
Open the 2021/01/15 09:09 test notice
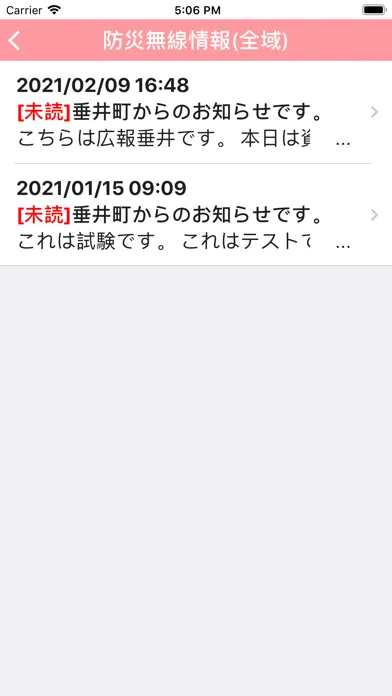(x=196, y=215)
